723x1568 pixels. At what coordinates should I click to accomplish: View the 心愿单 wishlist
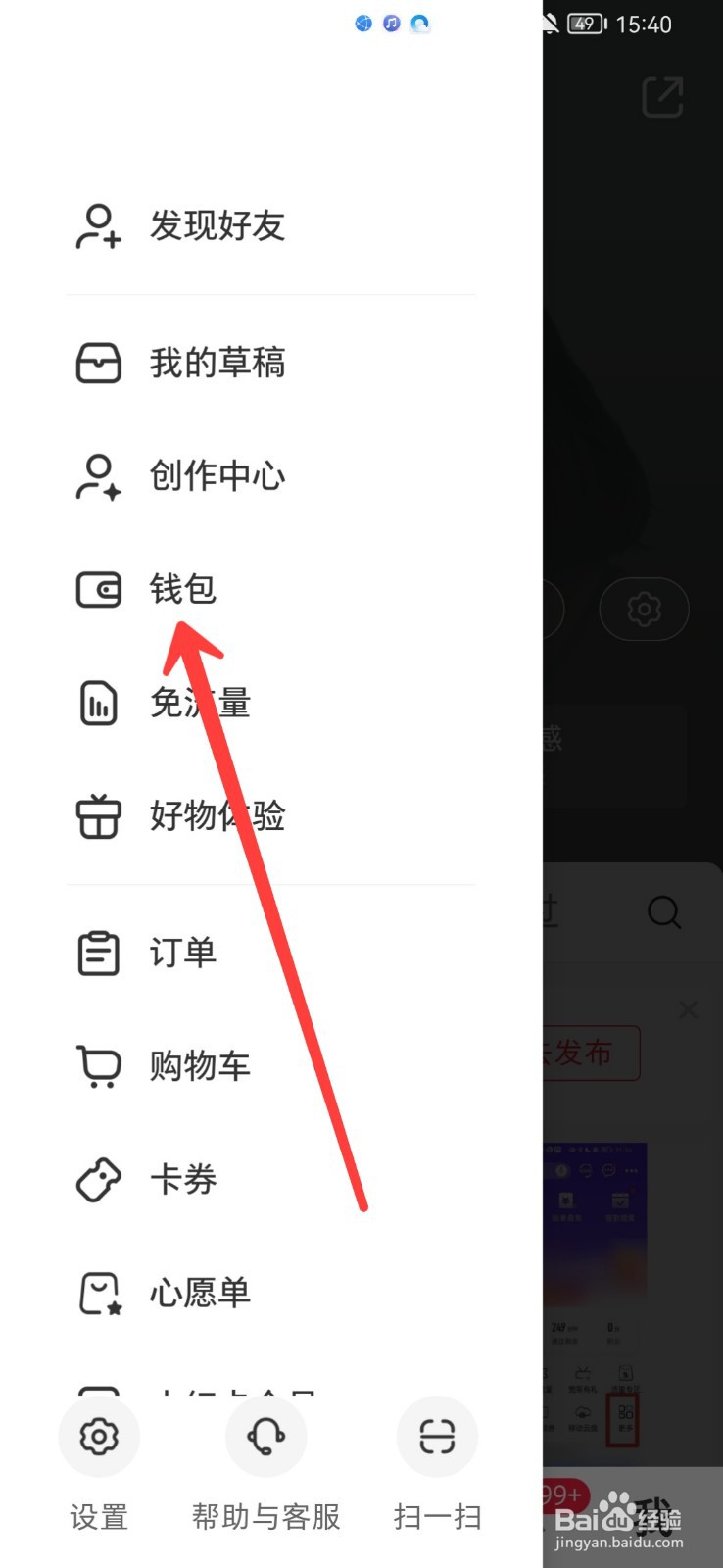[200, 1293]
